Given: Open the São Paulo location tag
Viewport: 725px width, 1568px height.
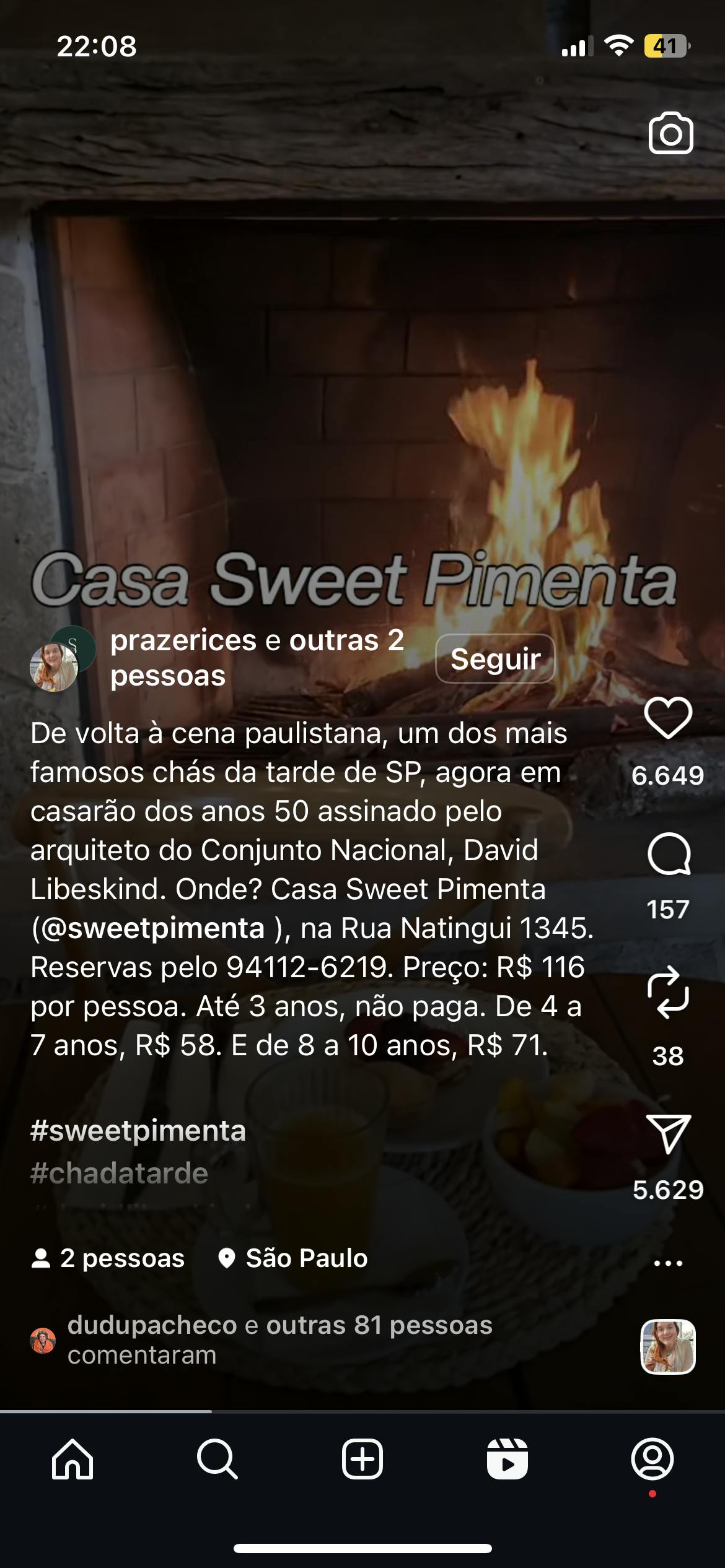Looking at the screenshot, I should click(x=292, y=1258).
